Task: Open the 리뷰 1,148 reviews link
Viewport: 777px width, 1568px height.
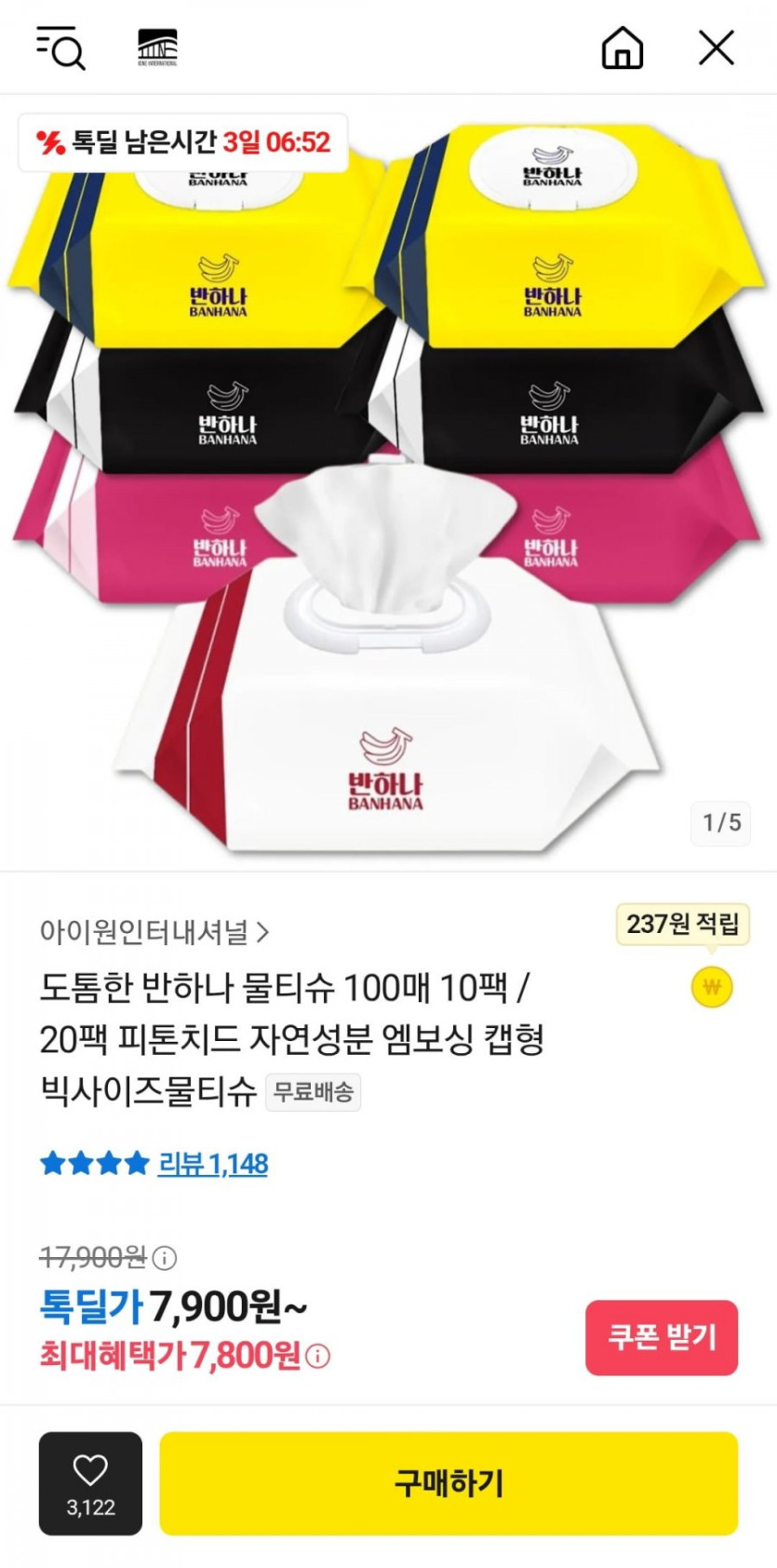Action: tap(212, 1164)
